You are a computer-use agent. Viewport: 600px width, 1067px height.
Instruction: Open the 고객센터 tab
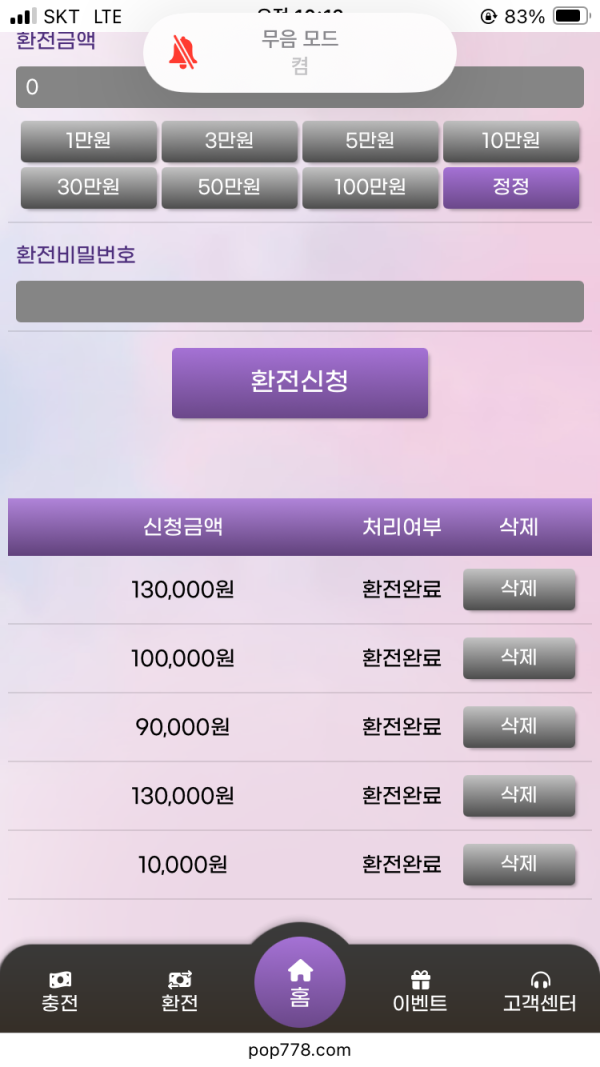539,991
